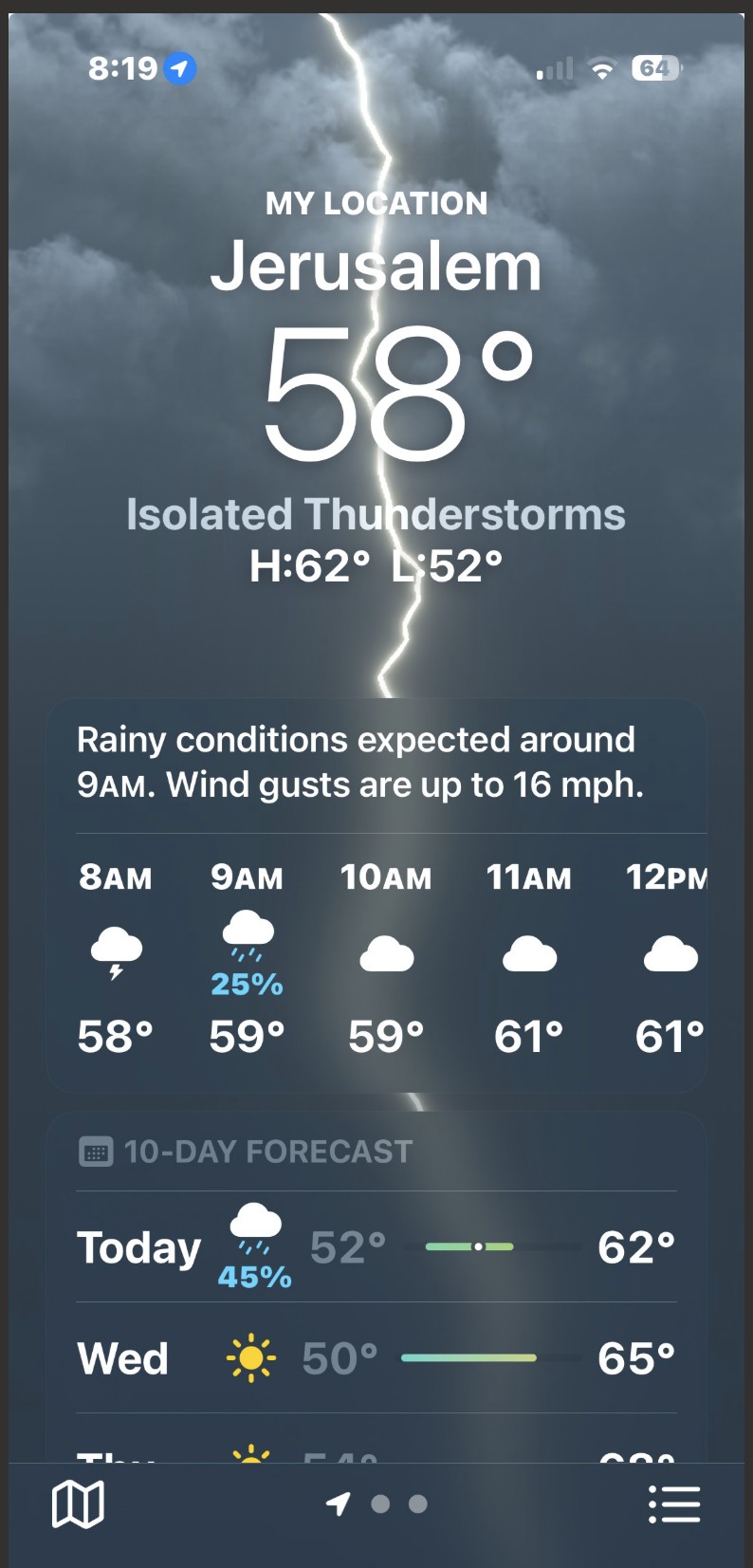Viewport: 753px width, 1568px height.
Task: Open the weather map
Action: (x=78, y=1504)
